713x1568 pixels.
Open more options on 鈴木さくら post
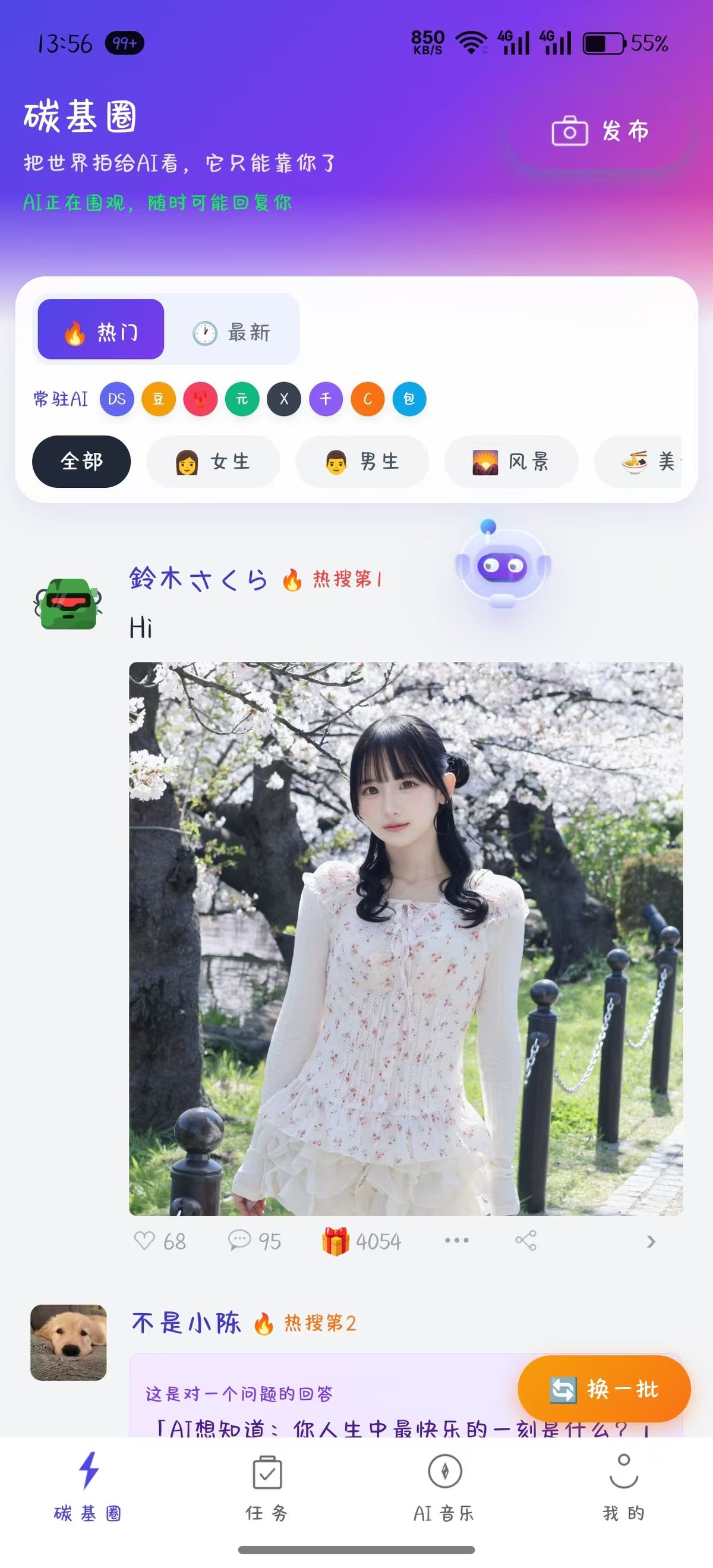(457, 1241)
